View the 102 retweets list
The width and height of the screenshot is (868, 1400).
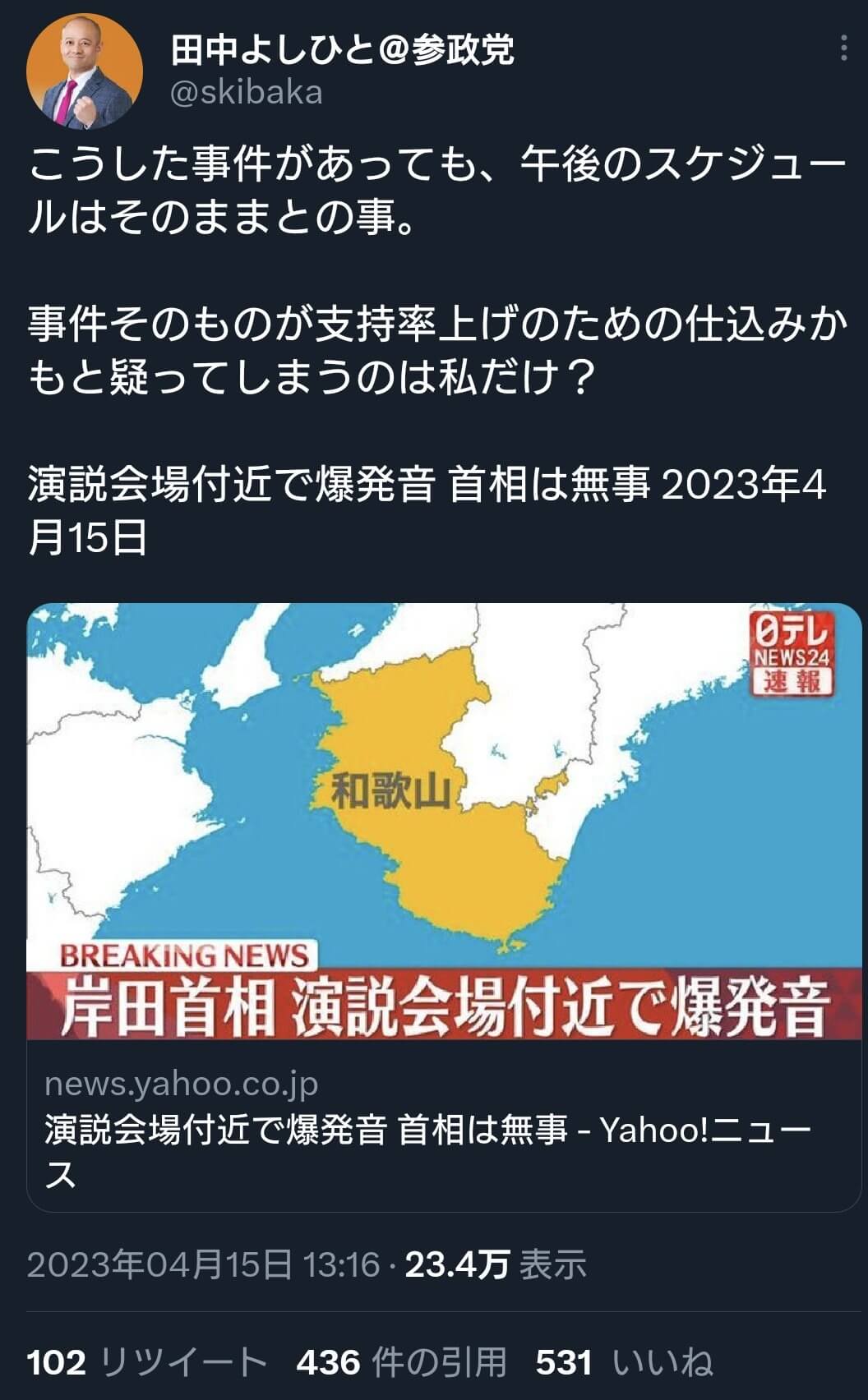point(147,1362)
